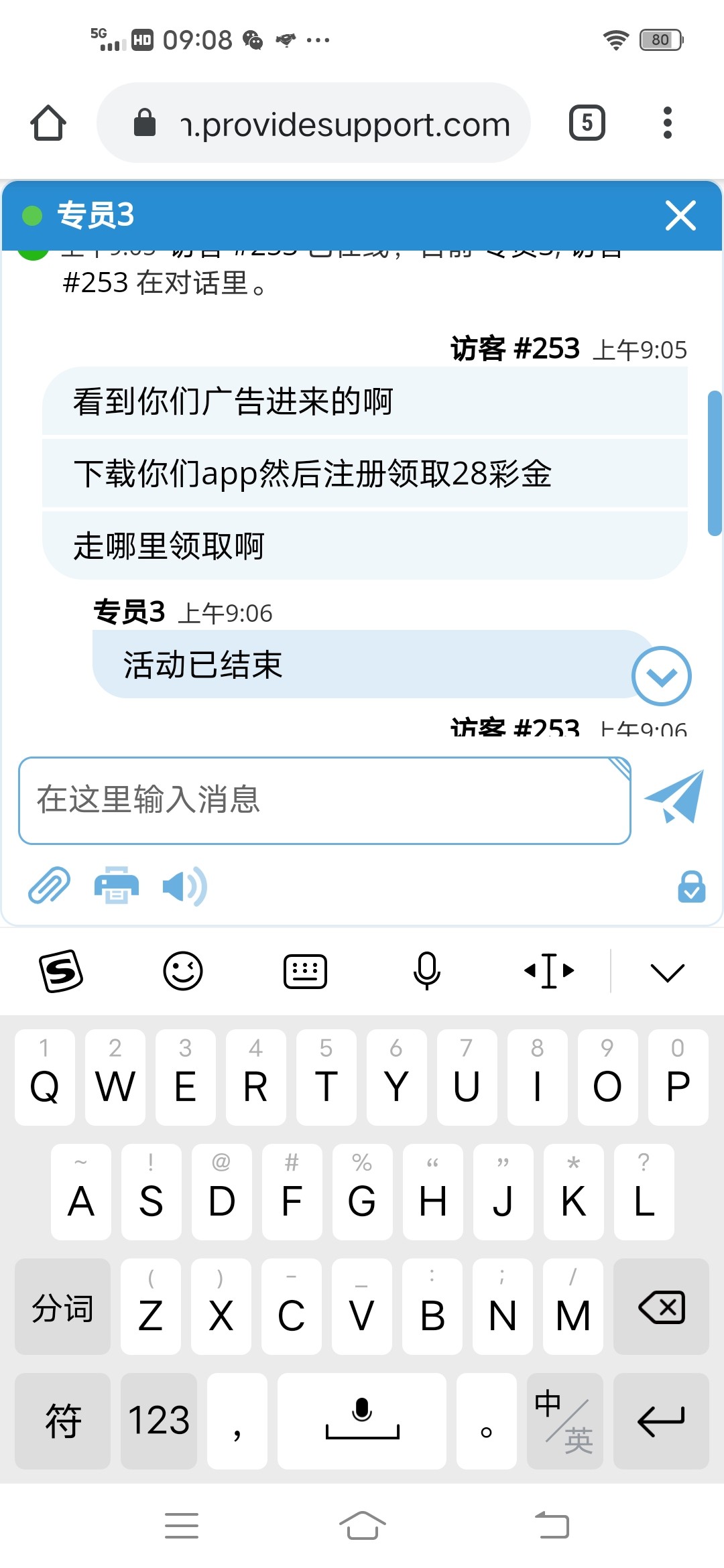Attach a file with the paperclip icon

point(49,886)
